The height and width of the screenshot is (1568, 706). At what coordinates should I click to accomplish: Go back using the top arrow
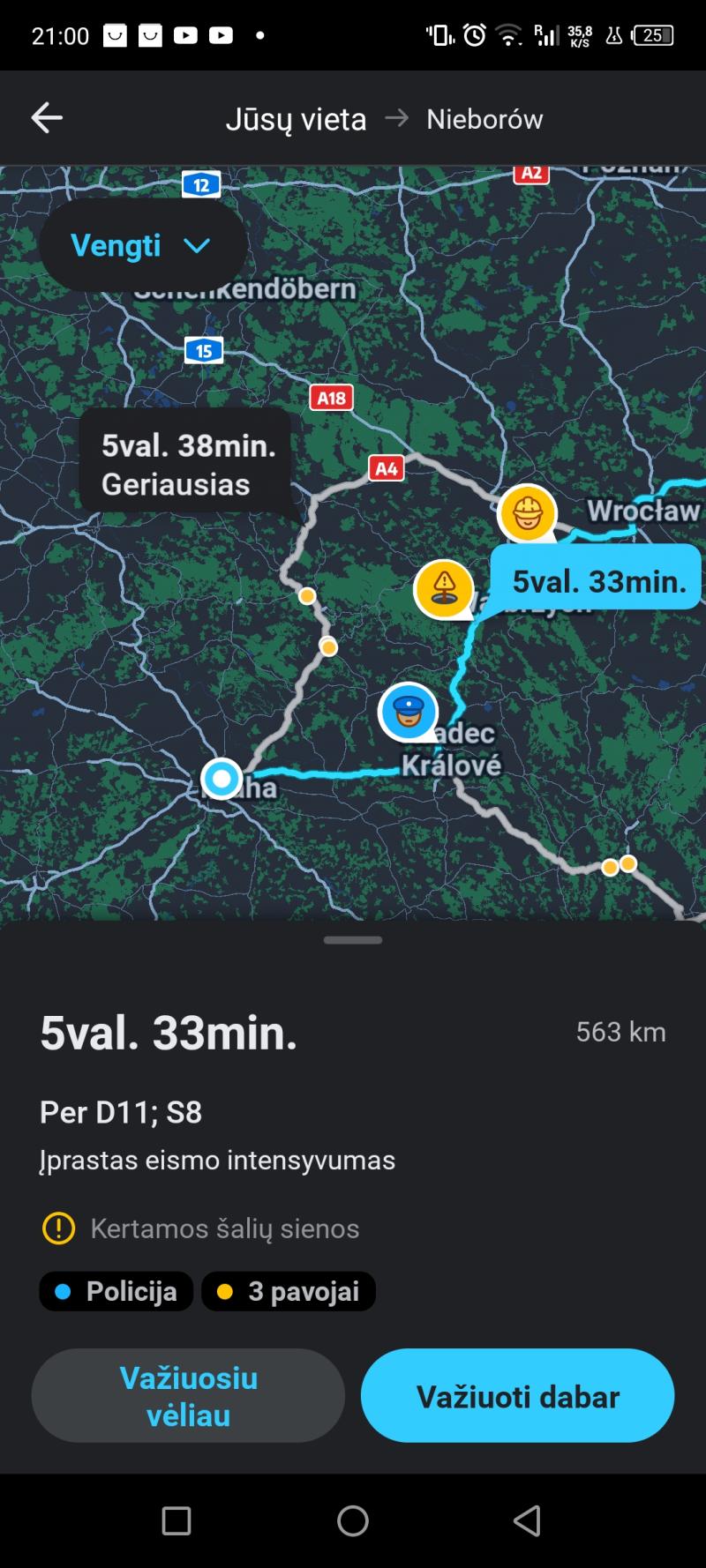click(x=47, y=117)
